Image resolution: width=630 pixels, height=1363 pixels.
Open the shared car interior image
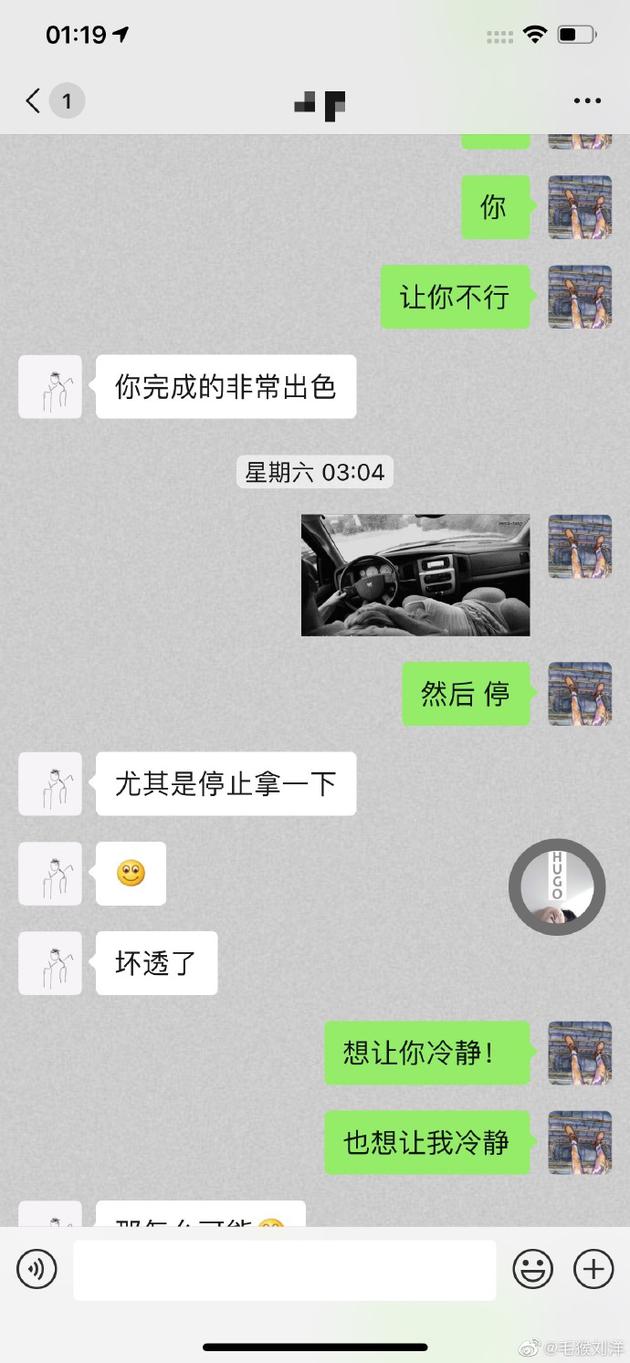pos(415,575)
